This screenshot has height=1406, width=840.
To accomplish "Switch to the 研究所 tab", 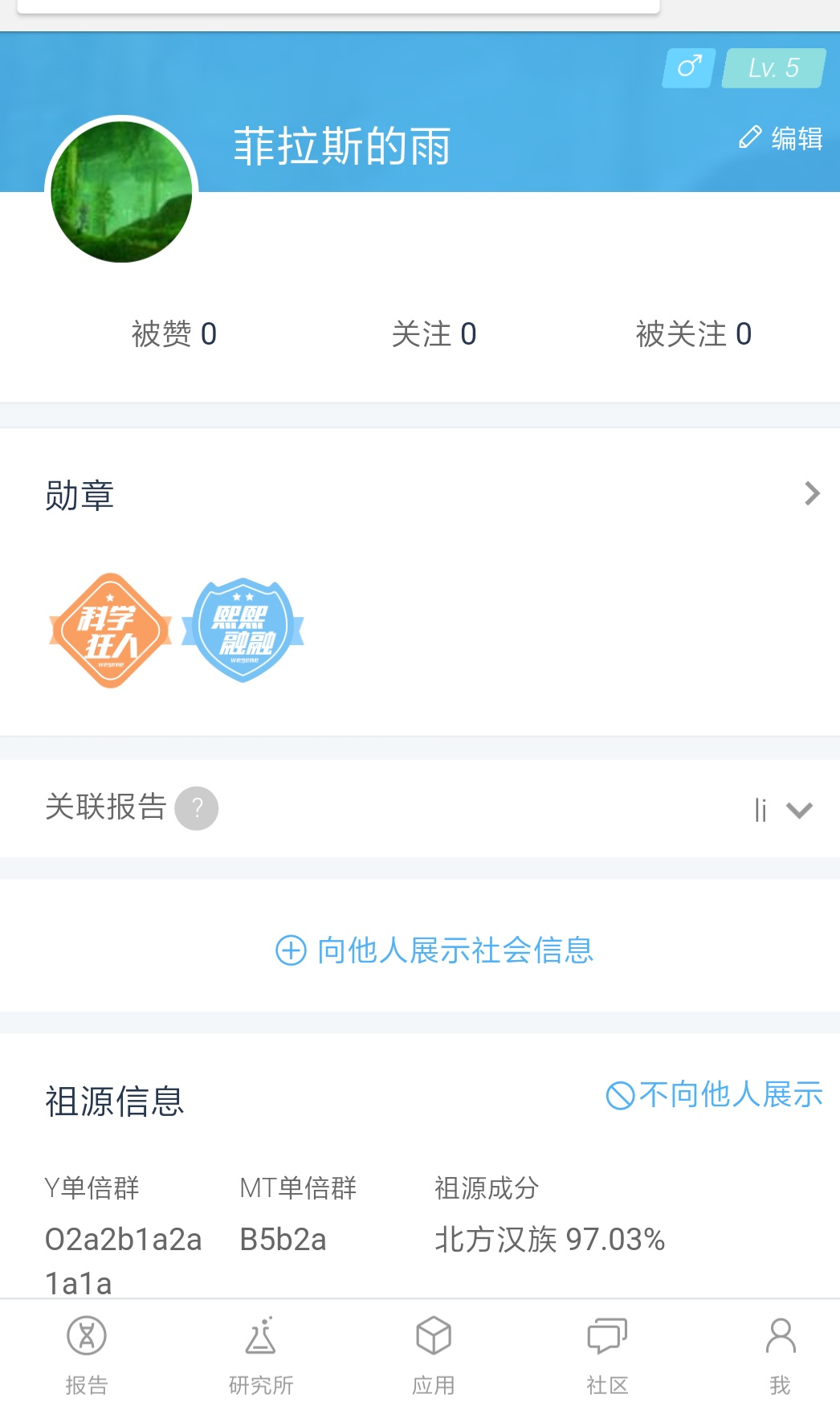I will coord(261,1354).
